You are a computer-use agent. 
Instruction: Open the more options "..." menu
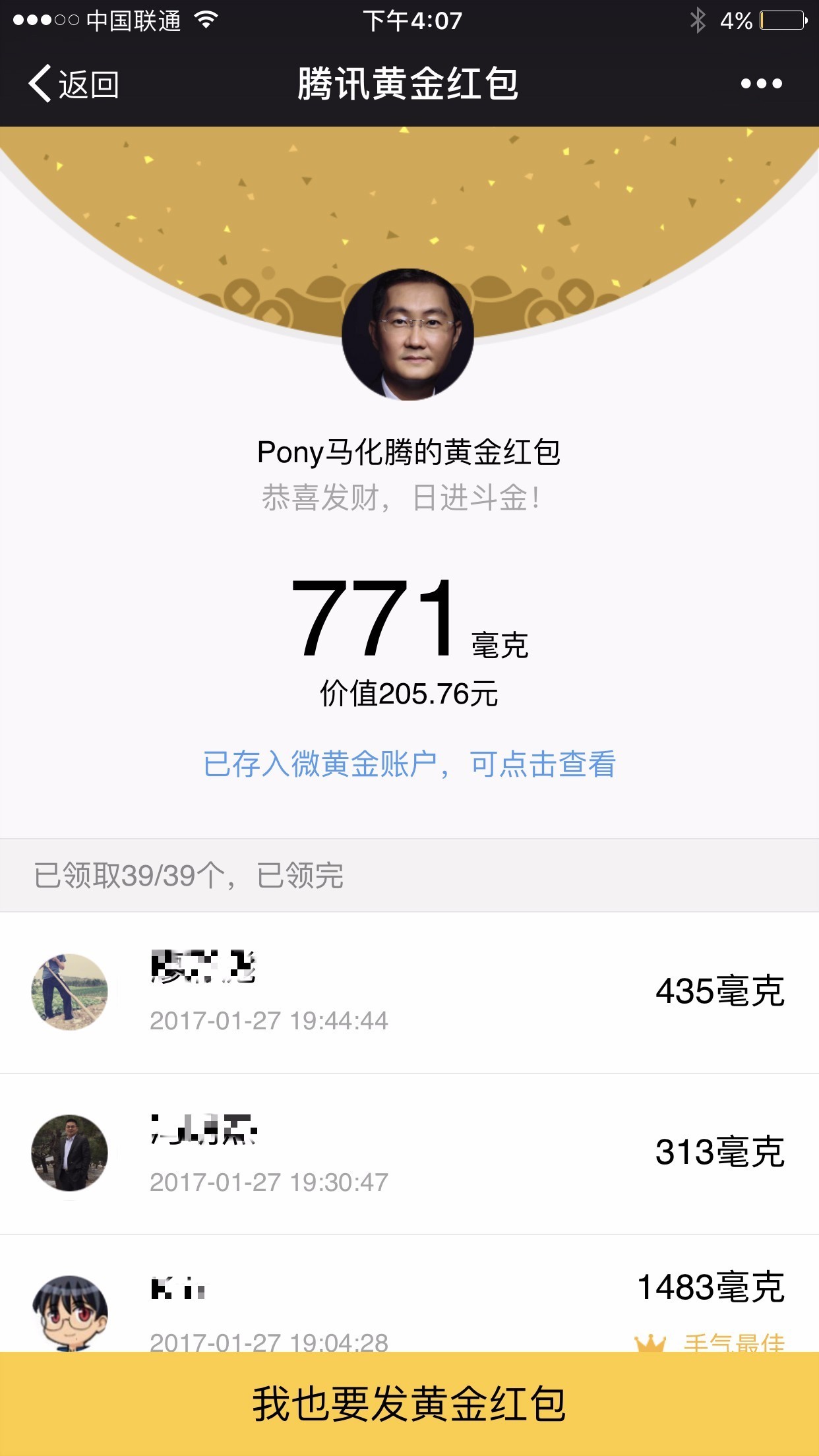(x=763, y=82)
